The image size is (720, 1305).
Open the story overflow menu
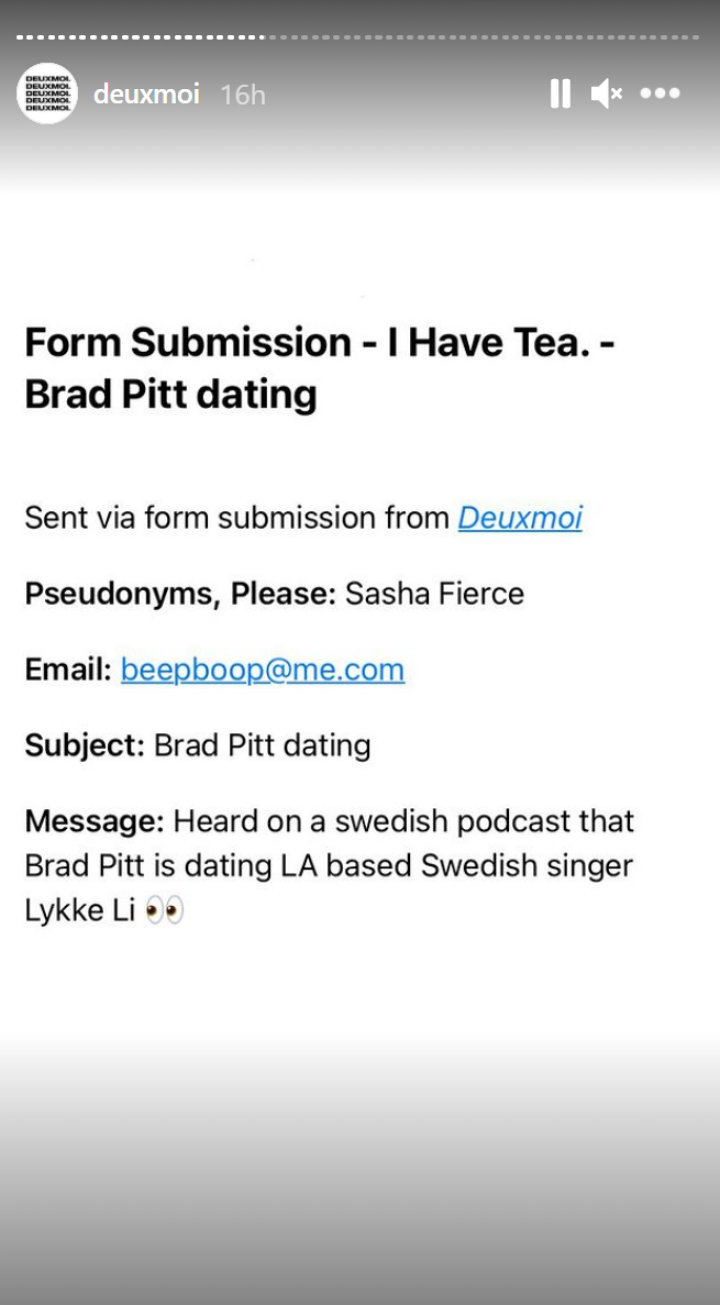point(660,94)
